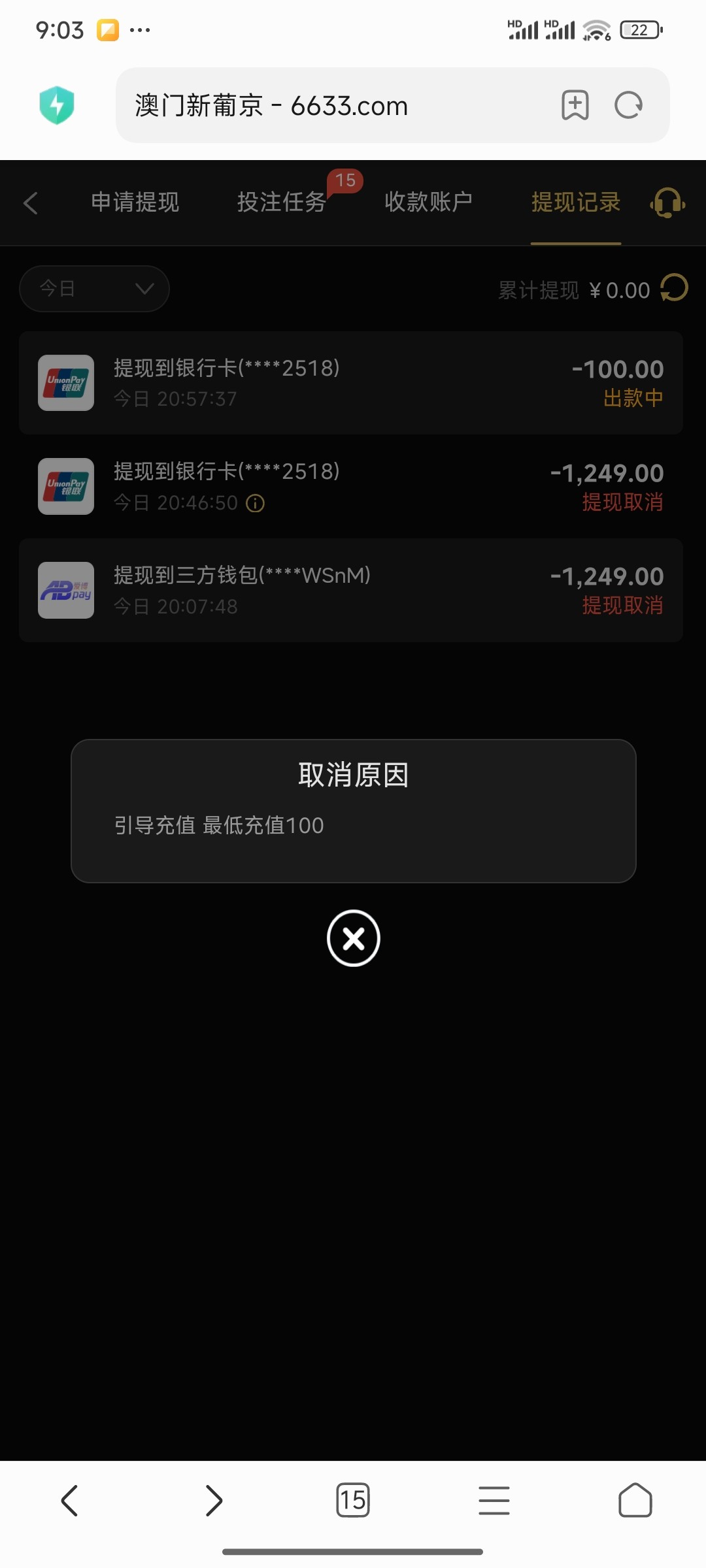Image resolution: width=706 pixels, height=1568 pixels.
Task: Switch to the 申请提现 tab
Action: coord(135,203)
